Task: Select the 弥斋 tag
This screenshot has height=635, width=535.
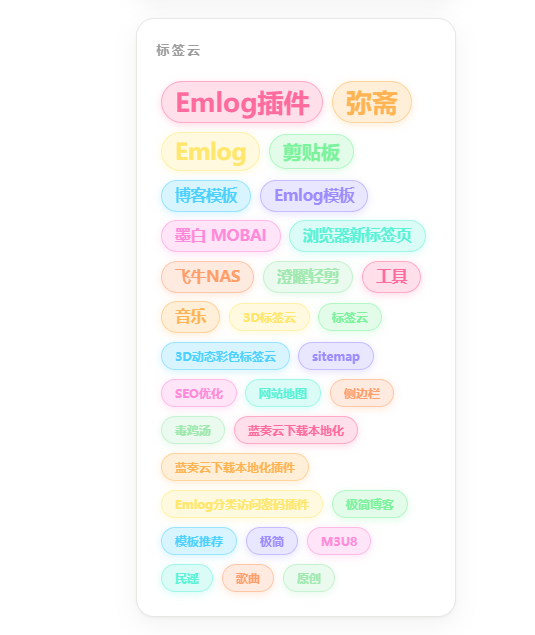Action: (x=372, y=102)
